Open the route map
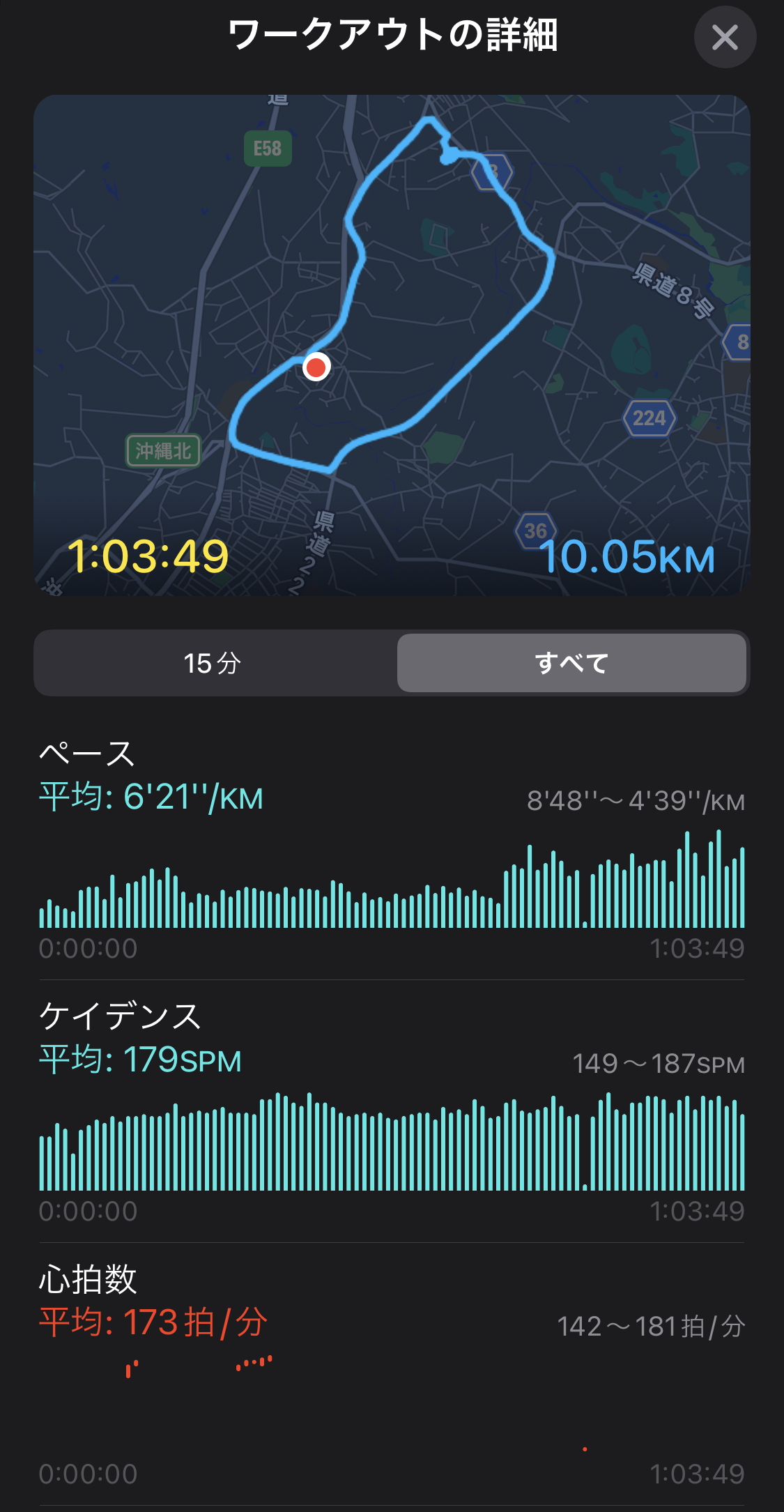Screen dimensions: 784x1512 point(392,345)
